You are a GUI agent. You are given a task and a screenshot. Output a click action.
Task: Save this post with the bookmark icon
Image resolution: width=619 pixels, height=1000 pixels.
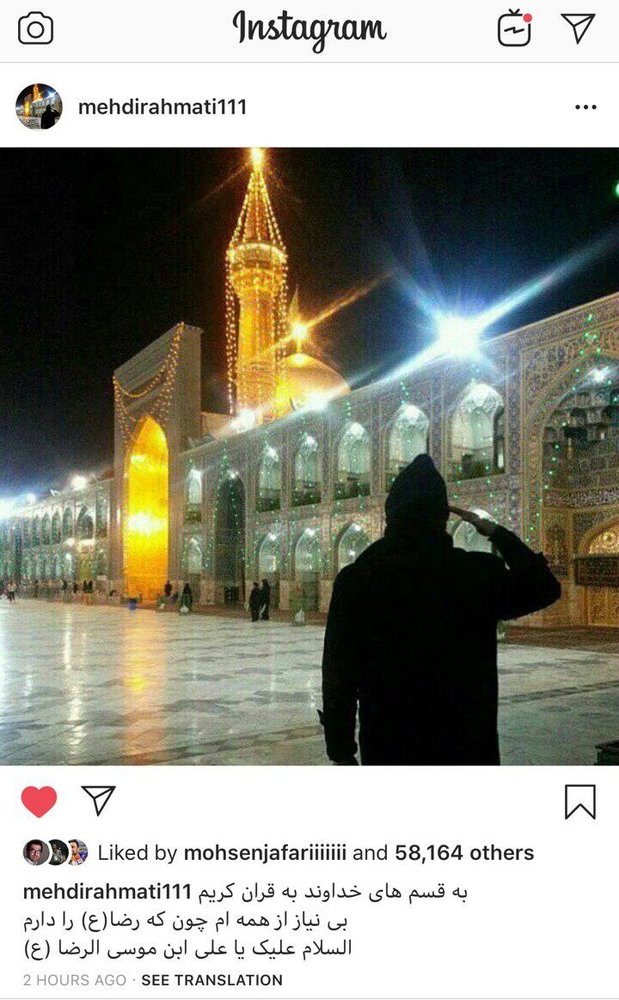coord(579,801)
